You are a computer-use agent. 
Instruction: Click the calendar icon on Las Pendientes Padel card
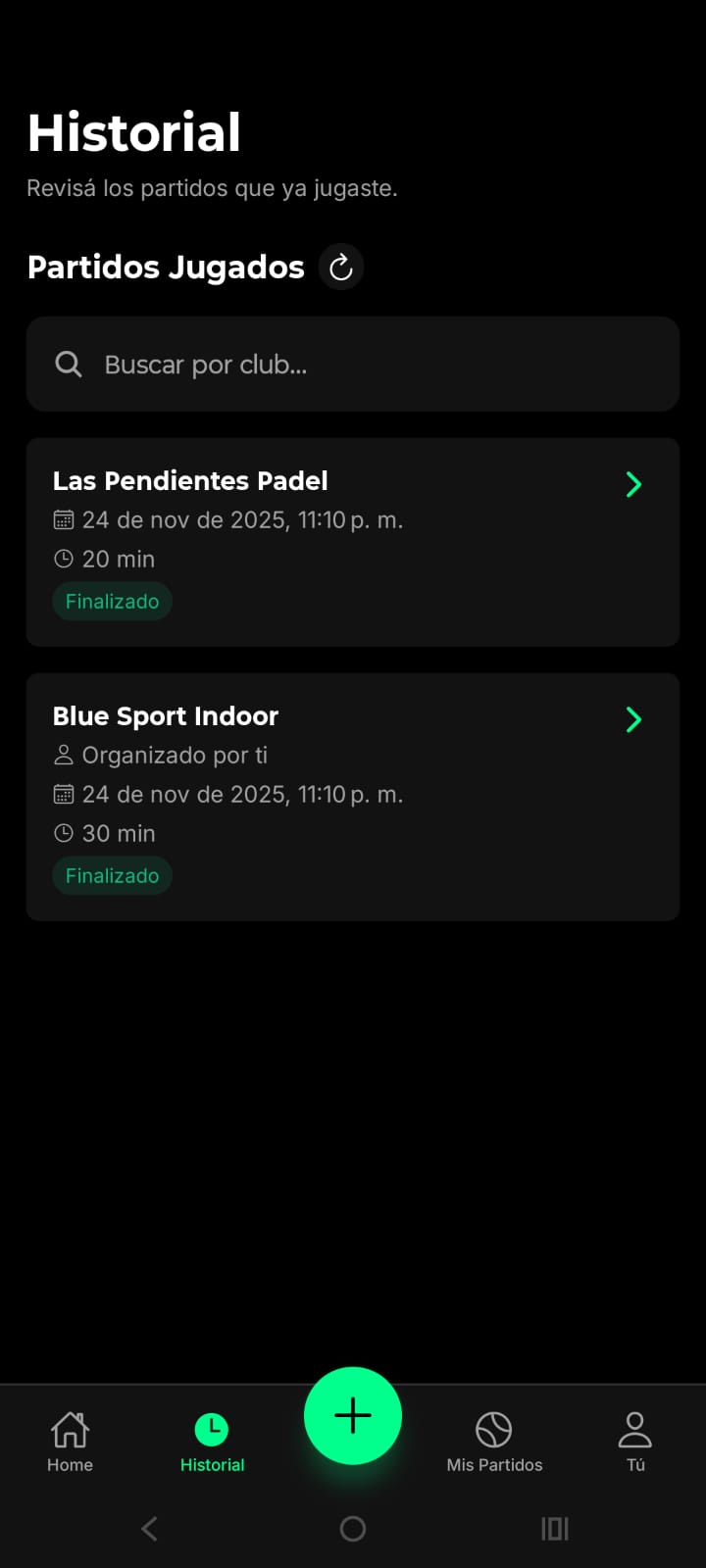click(x=64, y=519)
